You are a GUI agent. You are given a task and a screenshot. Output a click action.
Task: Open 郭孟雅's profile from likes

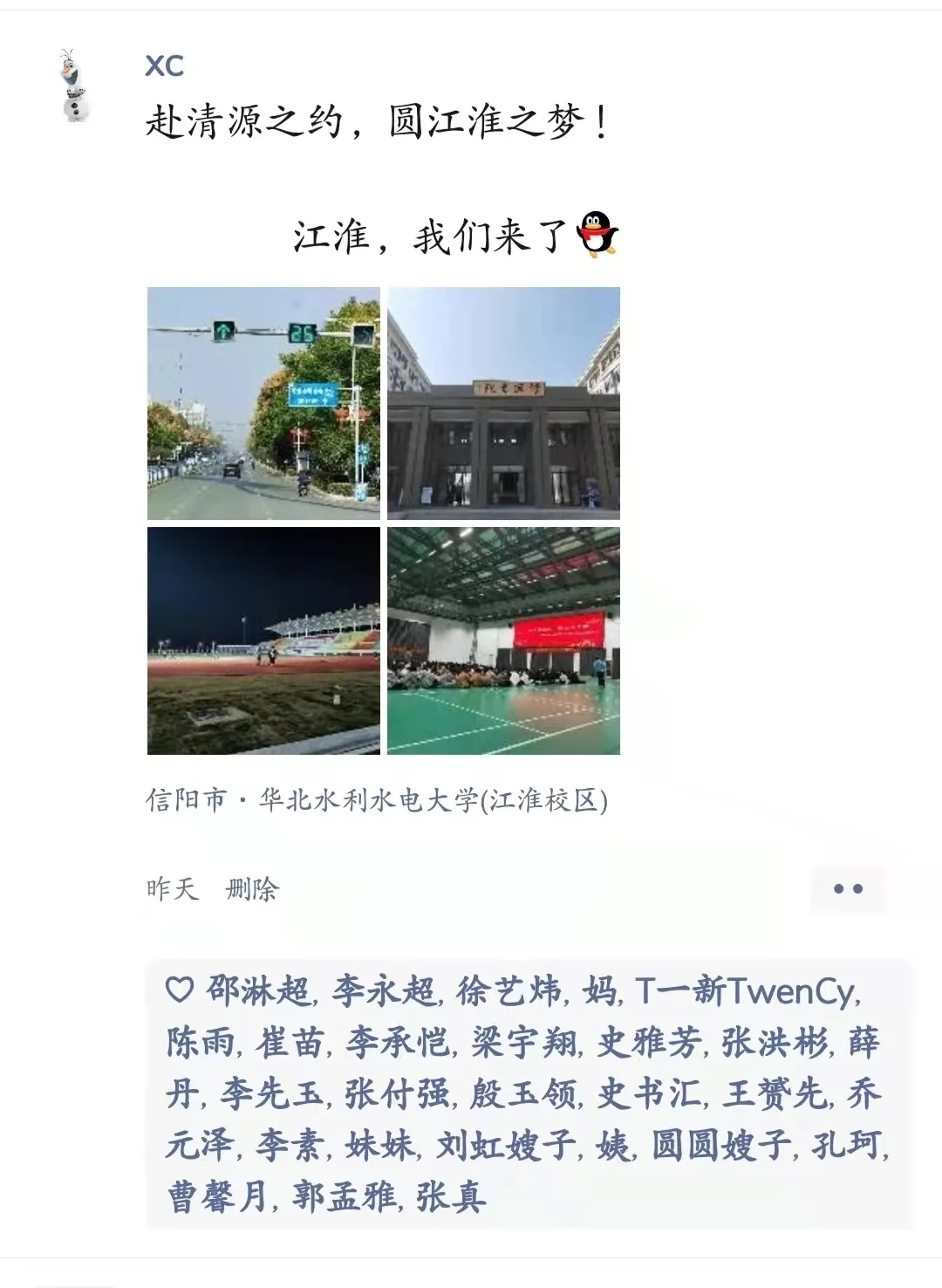click(x=344, y=1196)
